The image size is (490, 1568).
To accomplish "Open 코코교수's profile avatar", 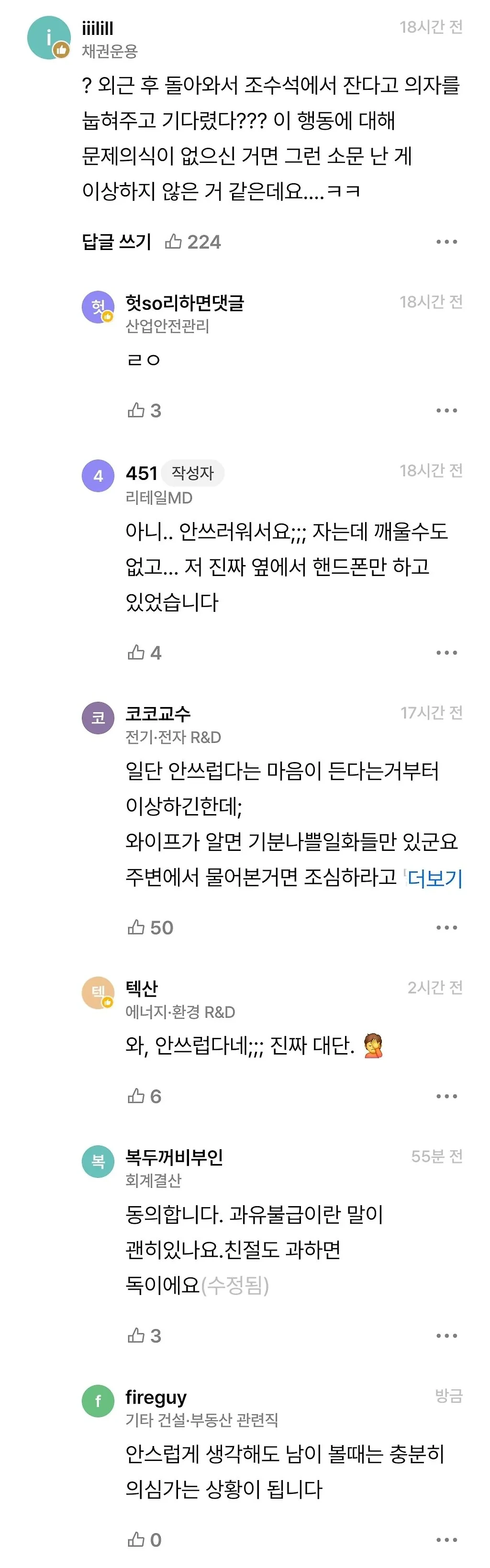I will point(98,718).
